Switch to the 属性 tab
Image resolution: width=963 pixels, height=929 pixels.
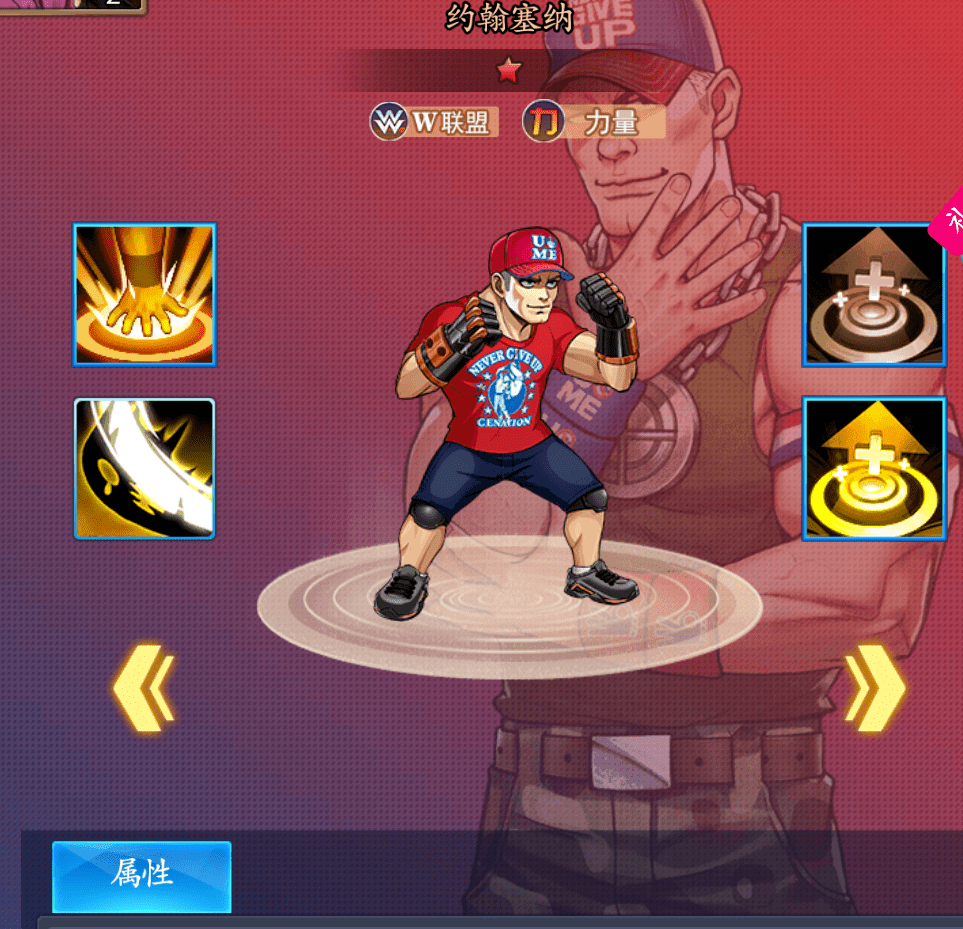[141, 876]
